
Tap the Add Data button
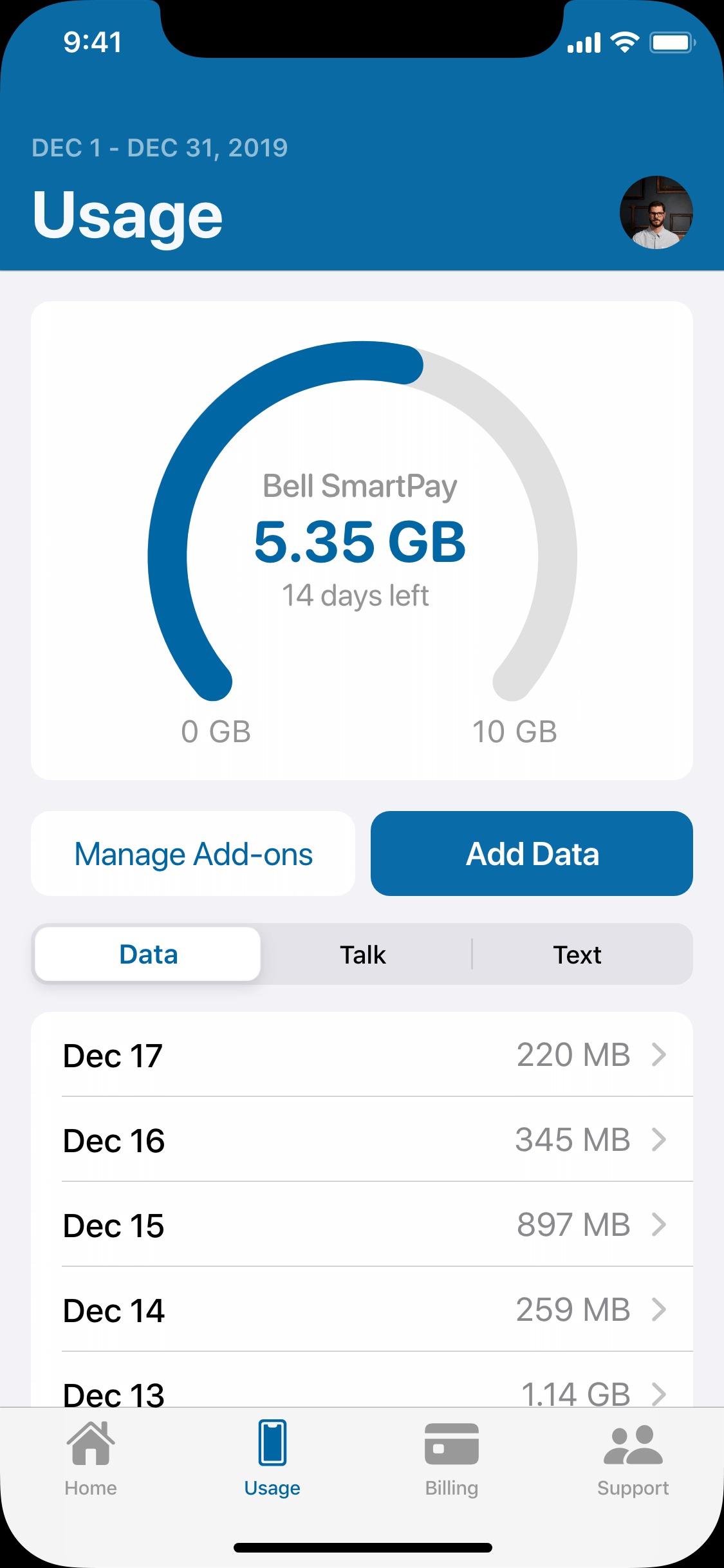(532, 854)
